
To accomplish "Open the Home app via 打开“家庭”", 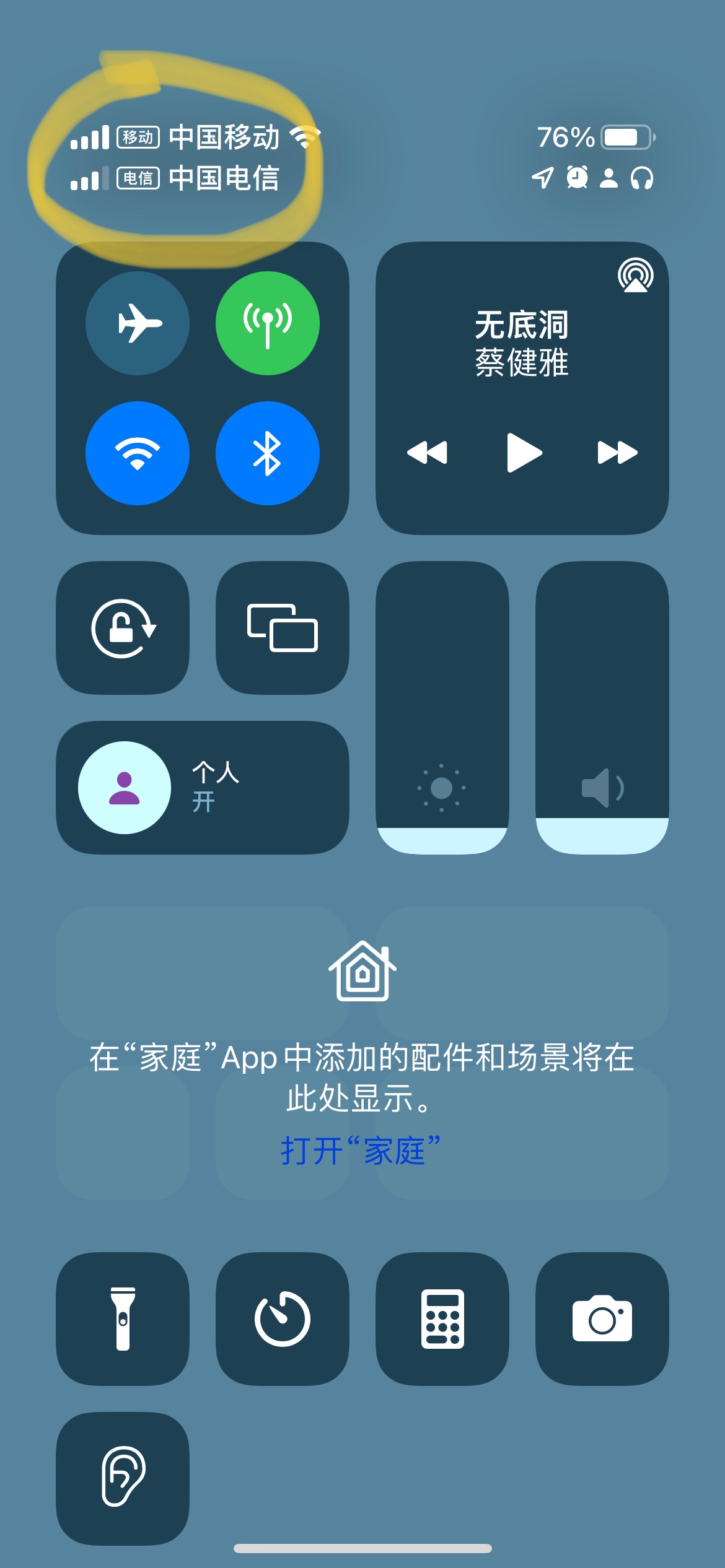I will [x=361, y=1151].
